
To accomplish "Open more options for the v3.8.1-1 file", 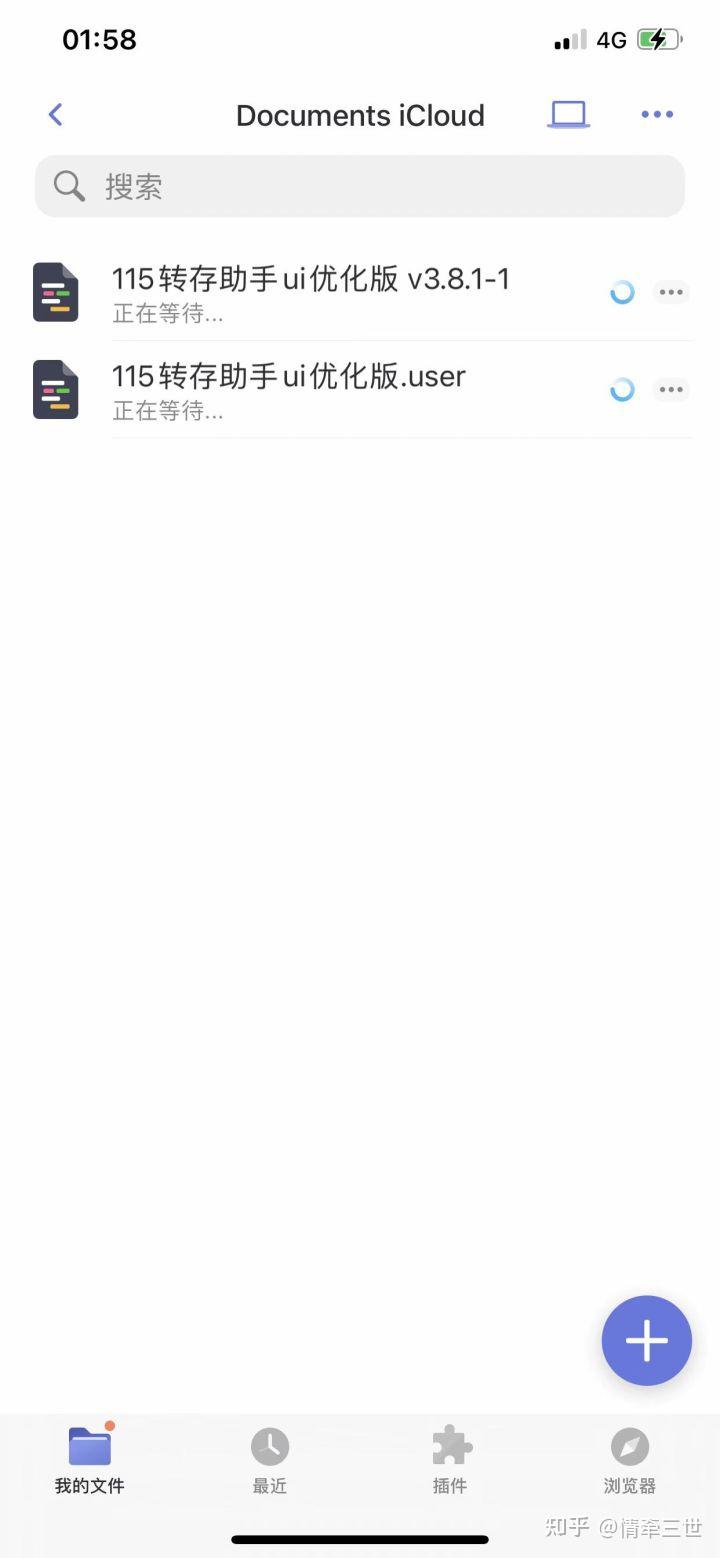I will (x=671, y=292).
